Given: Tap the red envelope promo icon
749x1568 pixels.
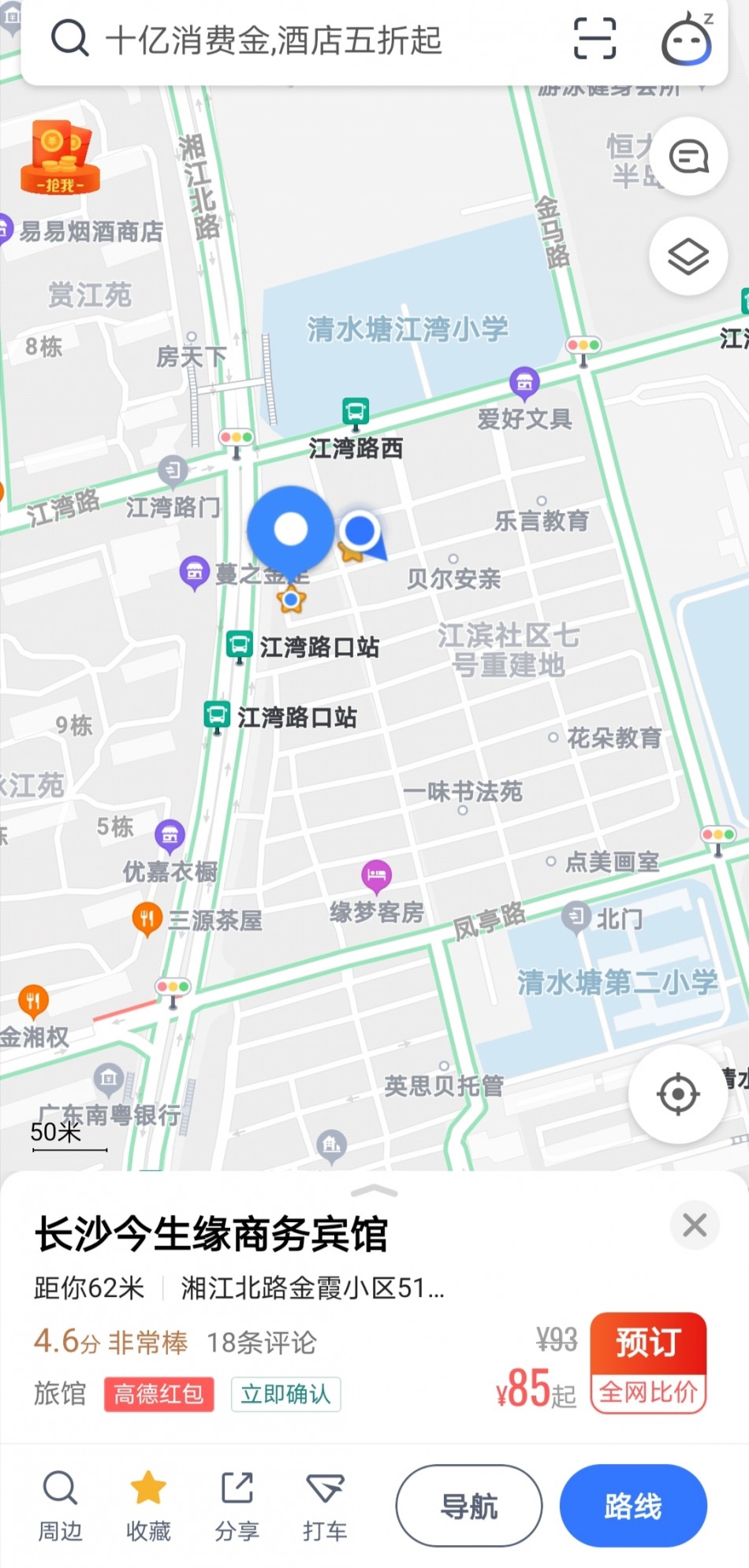Looking at the screenshot, I should (61, 158).
